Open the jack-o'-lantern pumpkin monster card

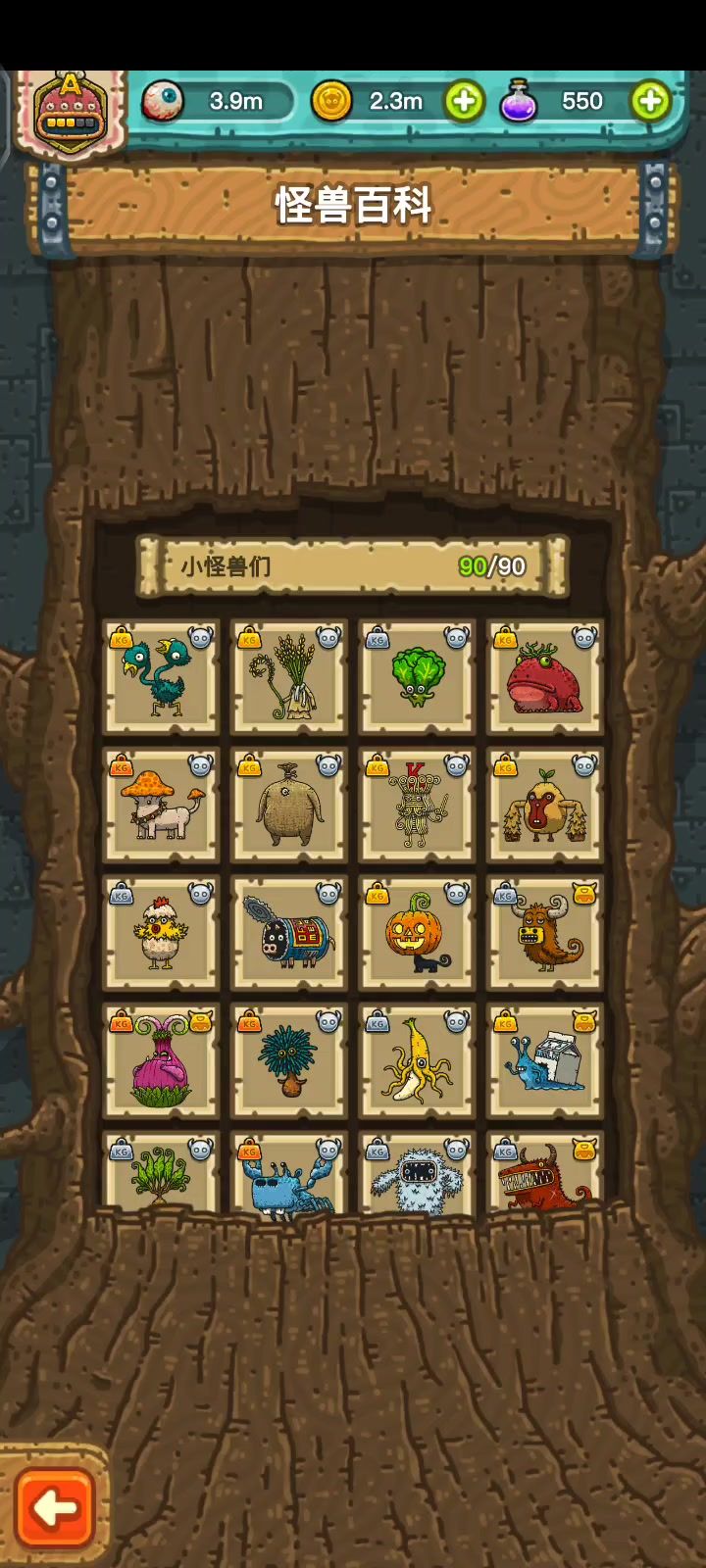click(417, 933)
